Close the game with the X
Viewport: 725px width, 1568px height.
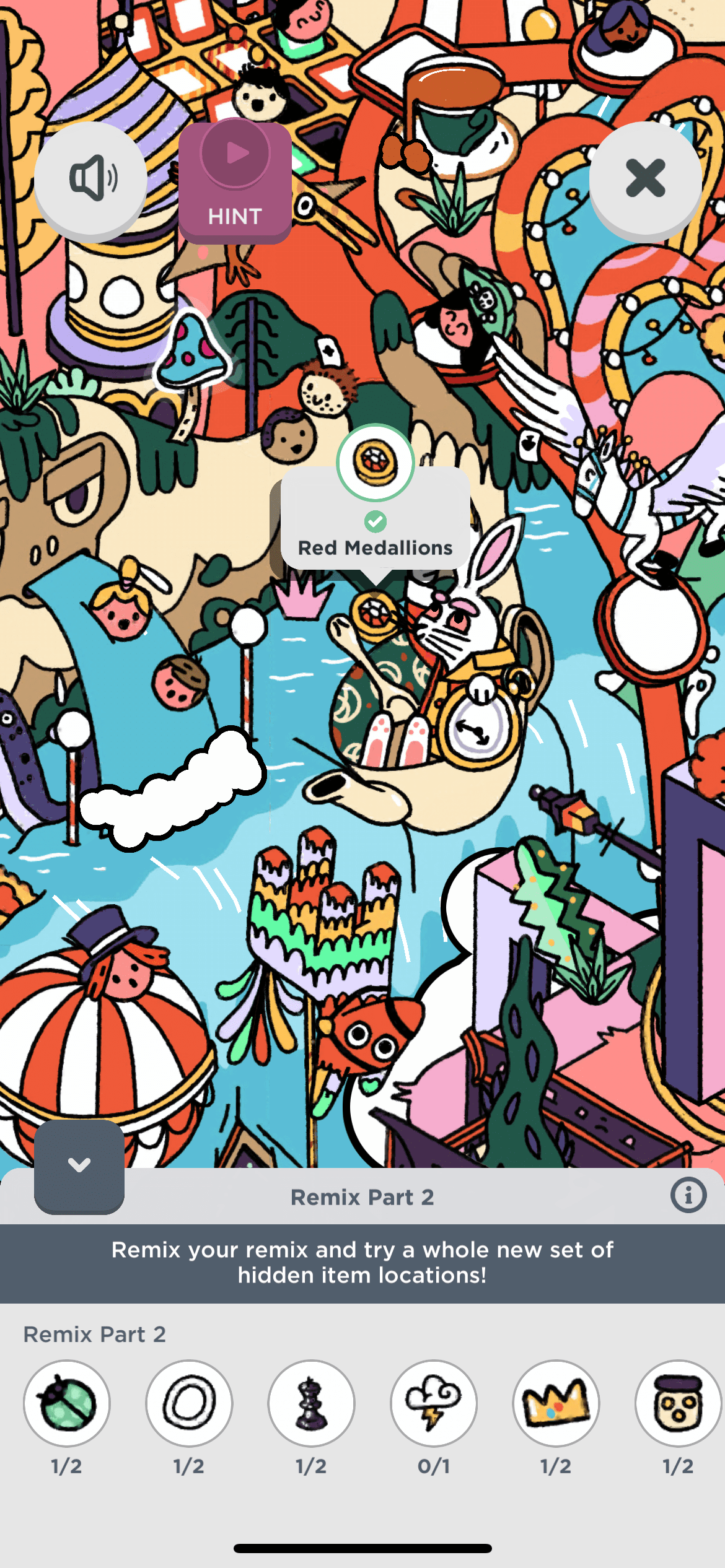tap(645, 178)
